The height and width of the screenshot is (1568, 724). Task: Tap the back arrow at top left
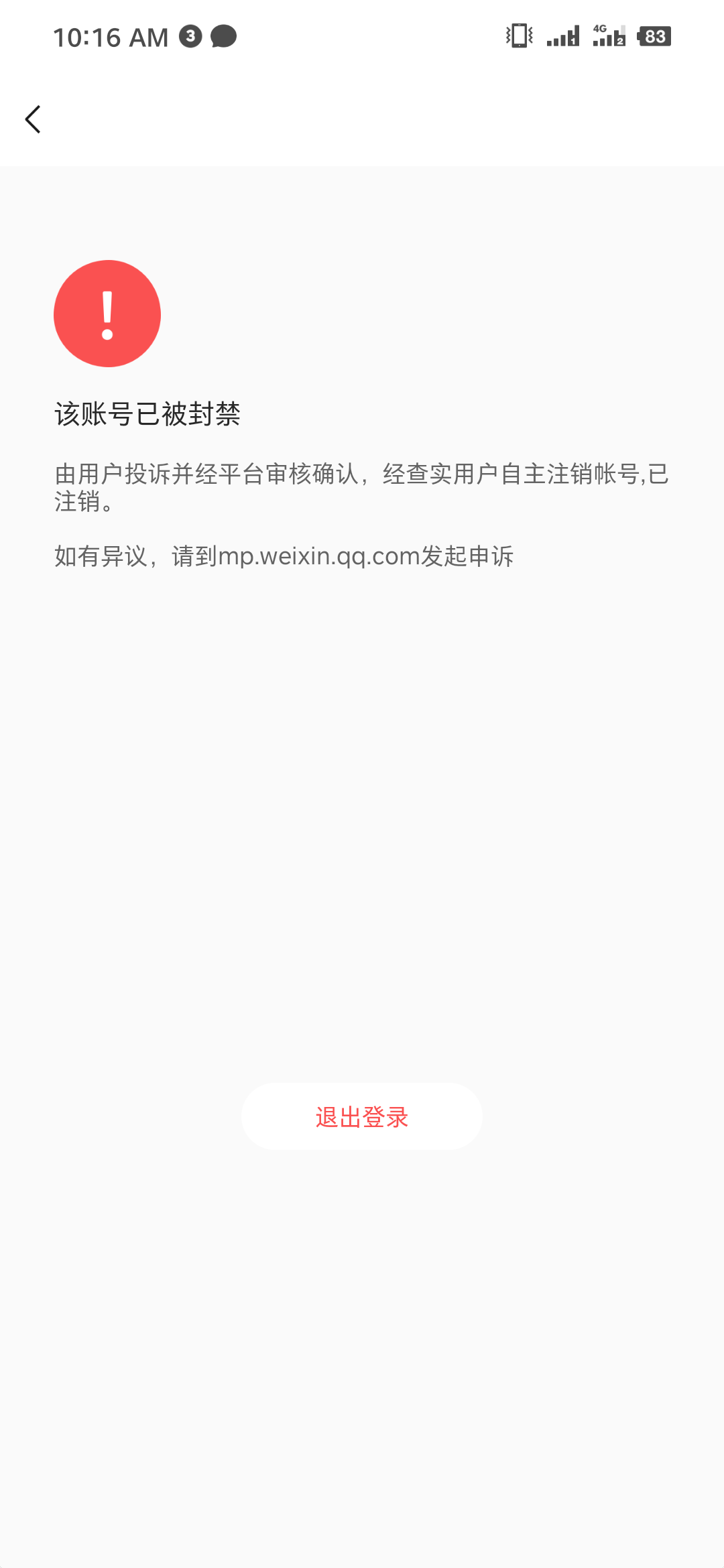(34, 119)
